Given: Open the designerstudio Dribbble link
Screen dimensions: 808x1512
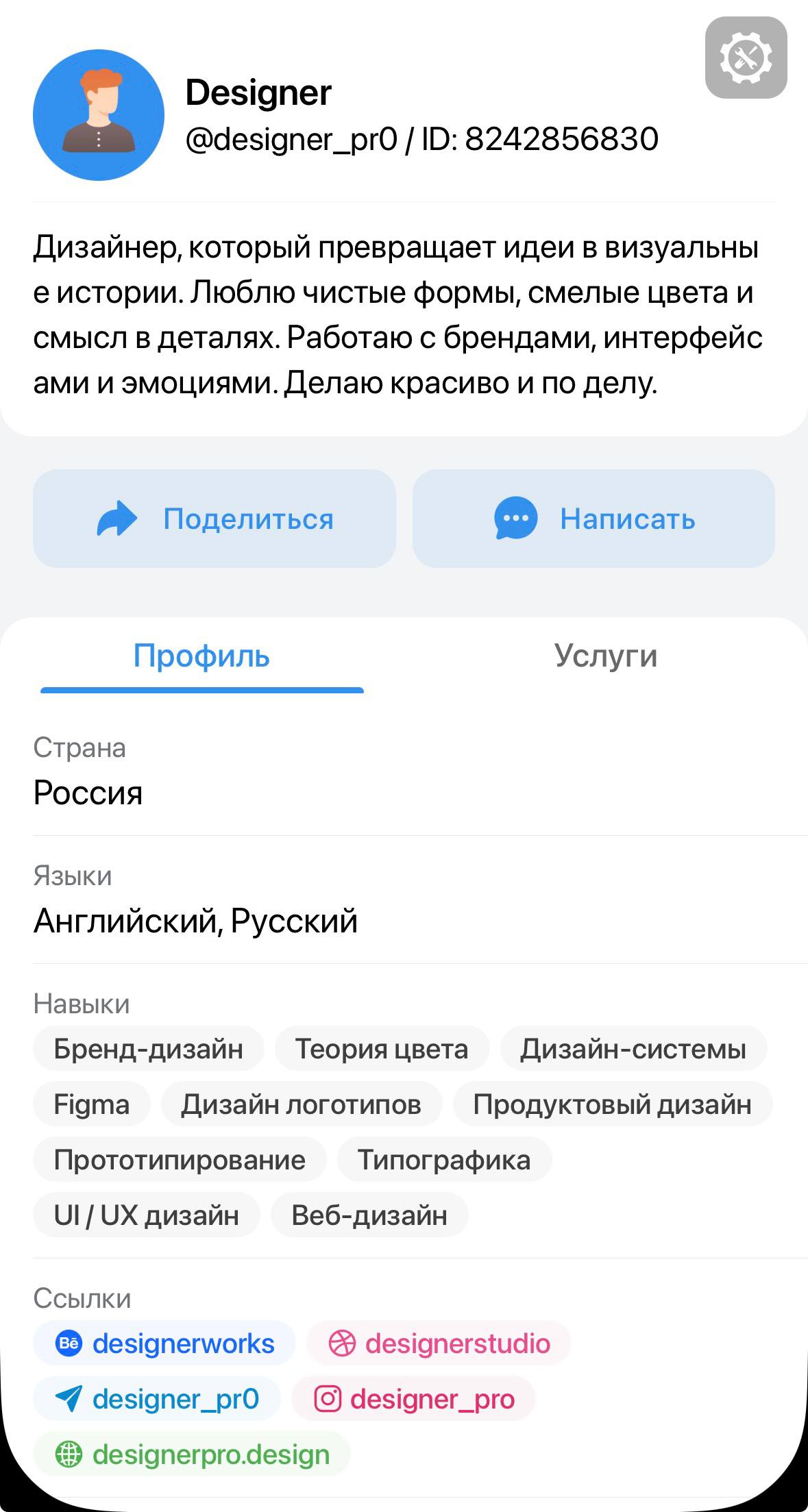Looking at the screenshot, I should pyautogui.click(x=456, y=1343).
